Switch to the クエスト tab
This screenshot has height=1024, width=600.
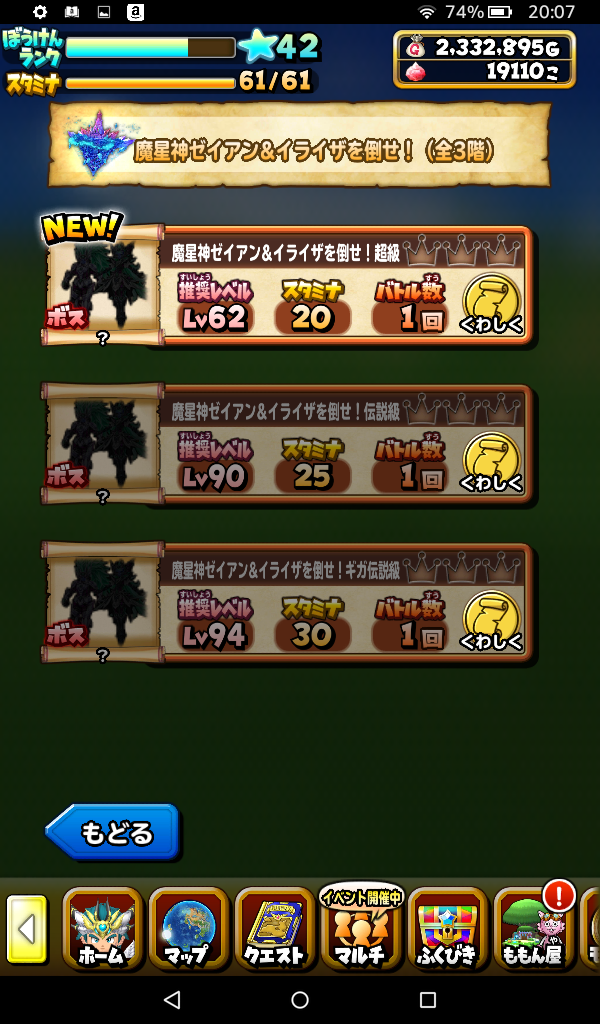(x=274, y=930)
